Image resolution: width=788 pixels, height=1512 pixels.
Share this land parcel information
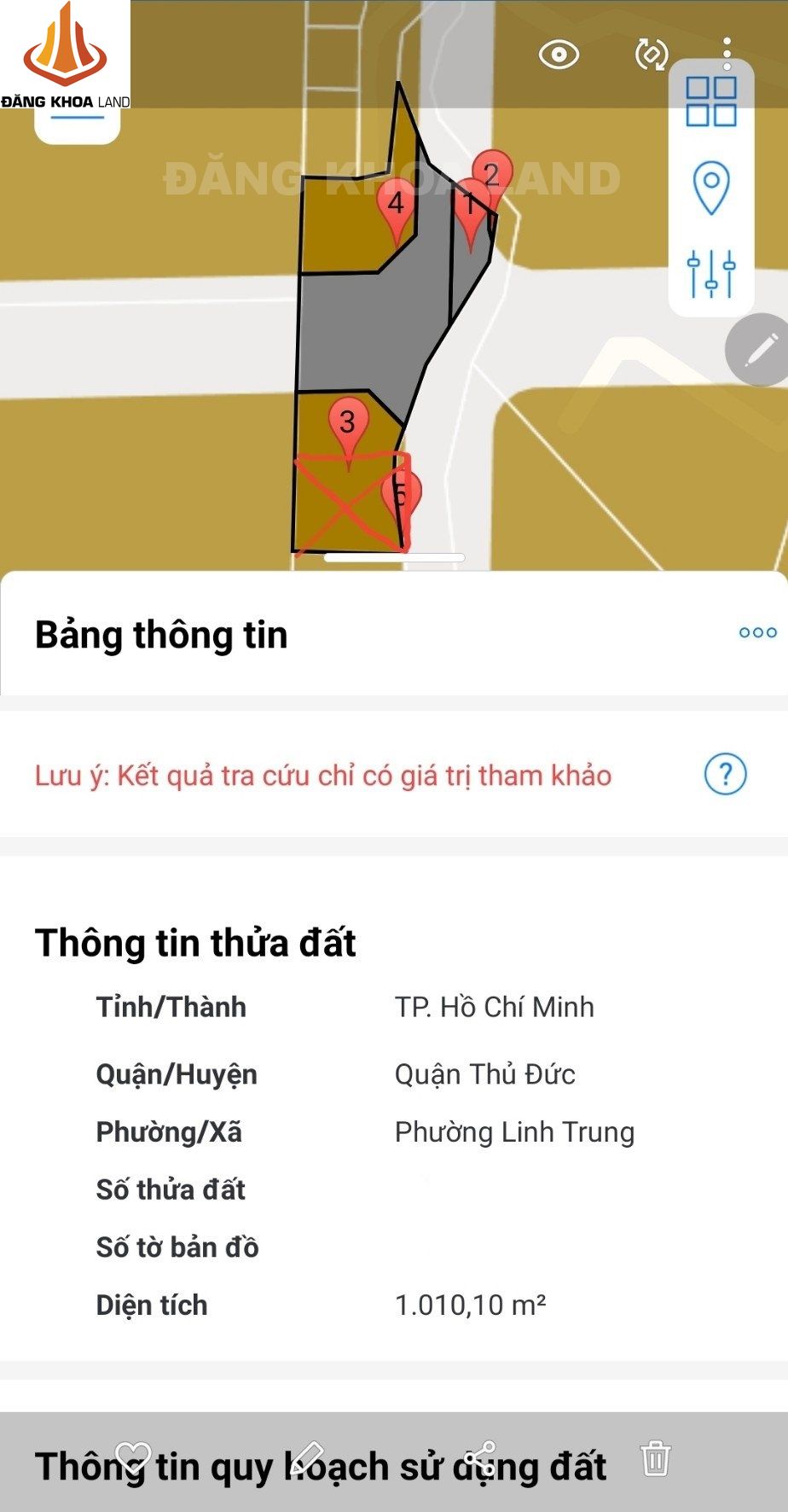click(480, 1457)
